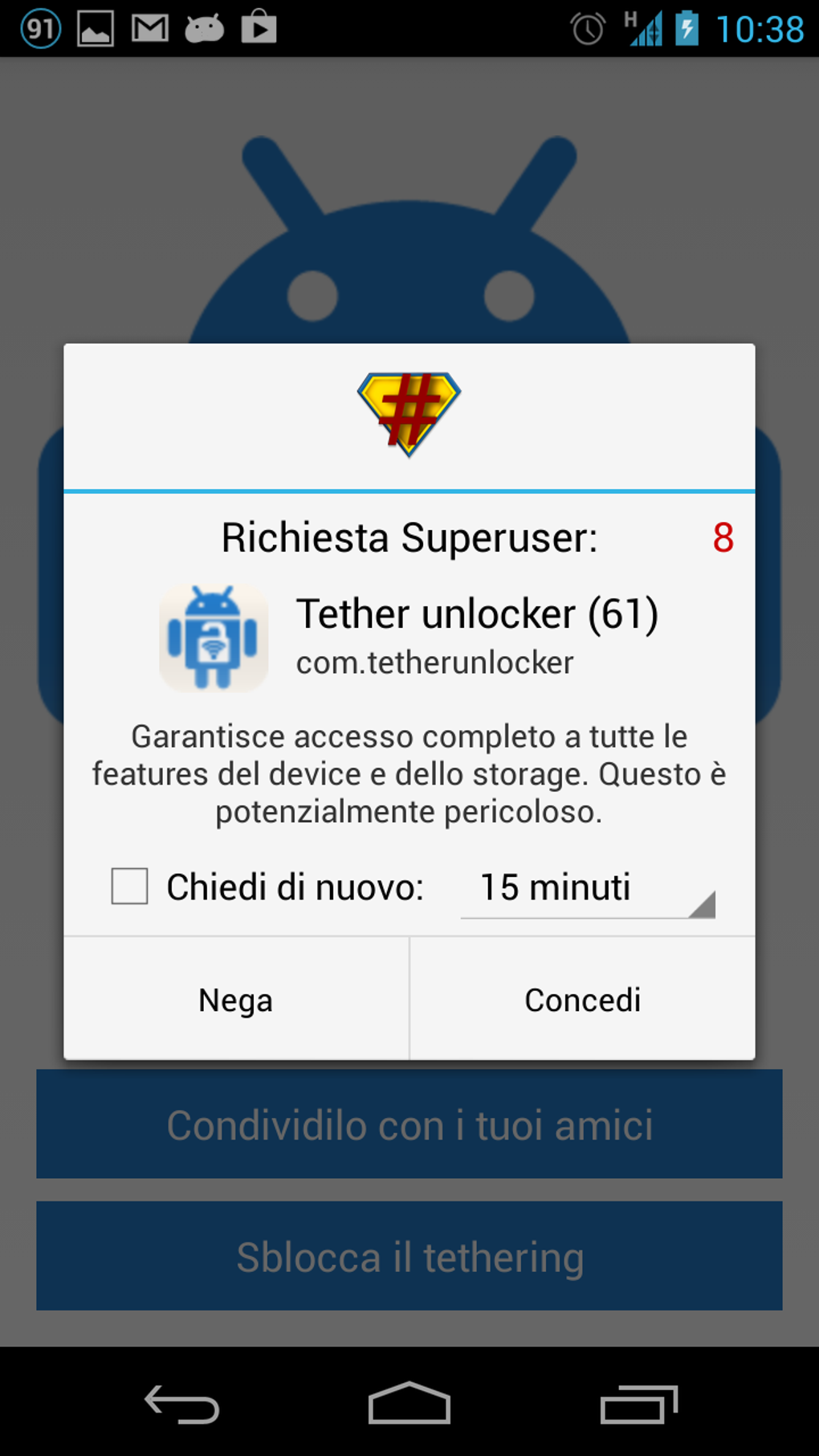
Task: Tap the system back button
Action: 182,1404
